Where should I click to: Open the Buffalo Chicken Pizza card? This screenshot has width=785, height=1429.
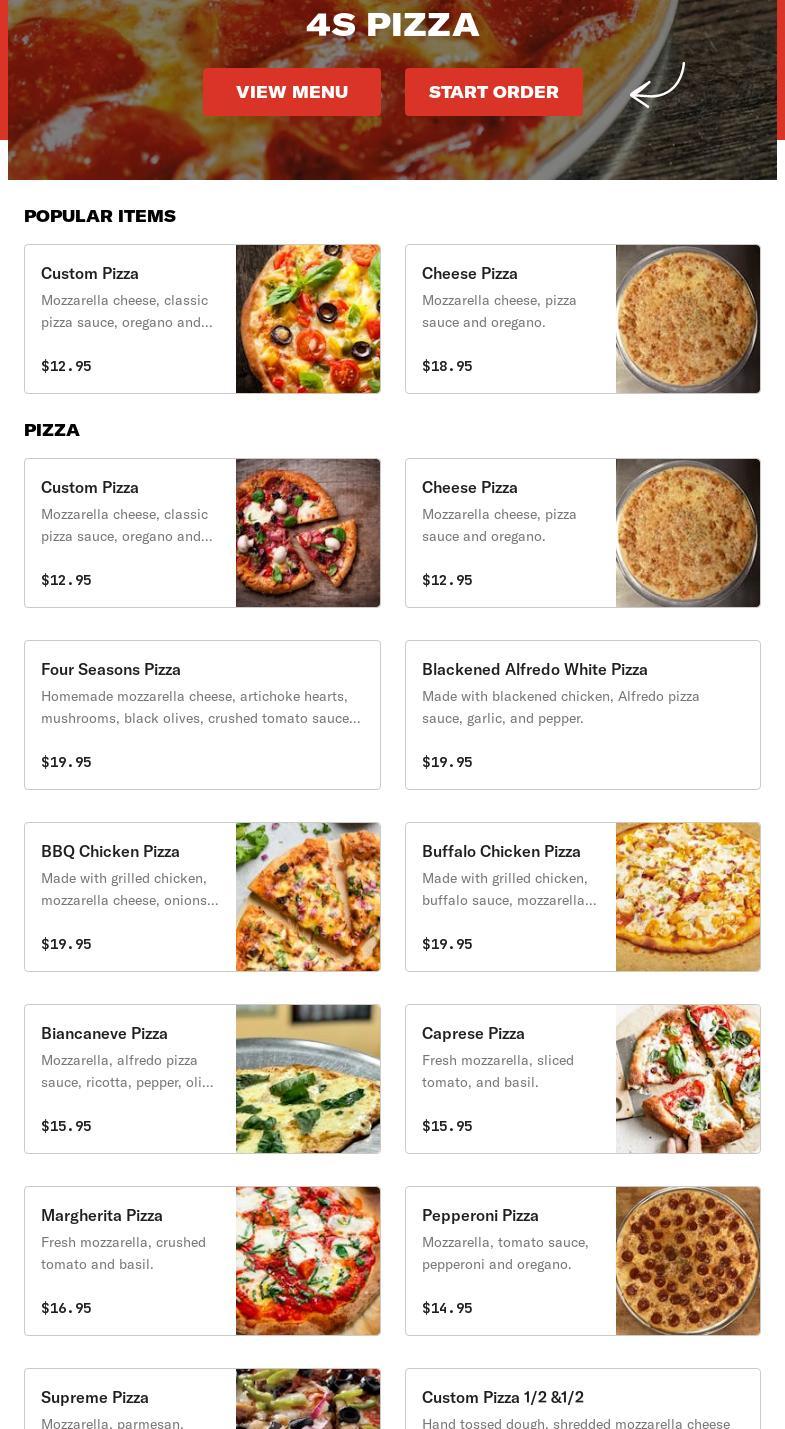[582, 897]
